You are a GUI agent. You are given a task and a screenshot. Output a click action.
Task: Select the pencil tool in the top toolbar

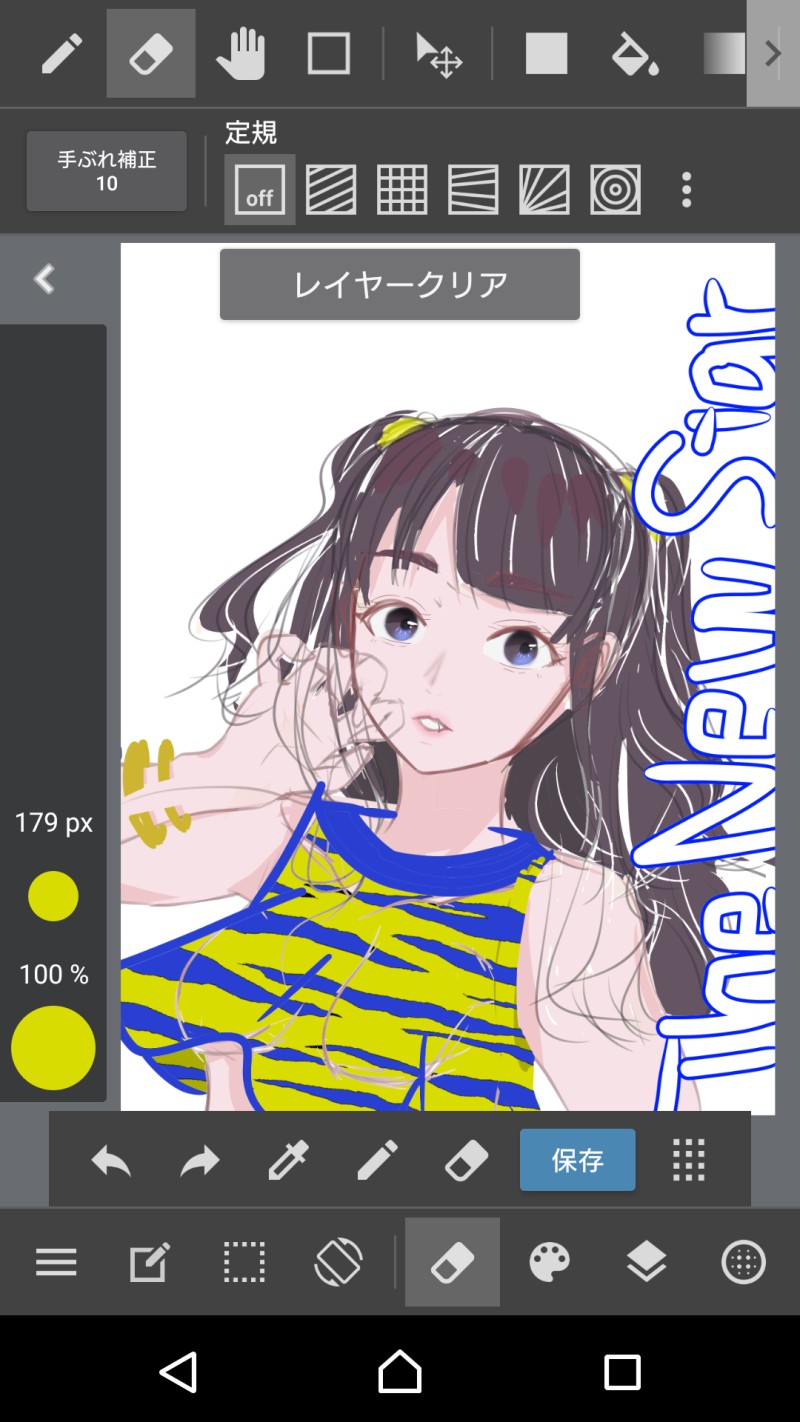pyautogui.click(x=62, y=54)
